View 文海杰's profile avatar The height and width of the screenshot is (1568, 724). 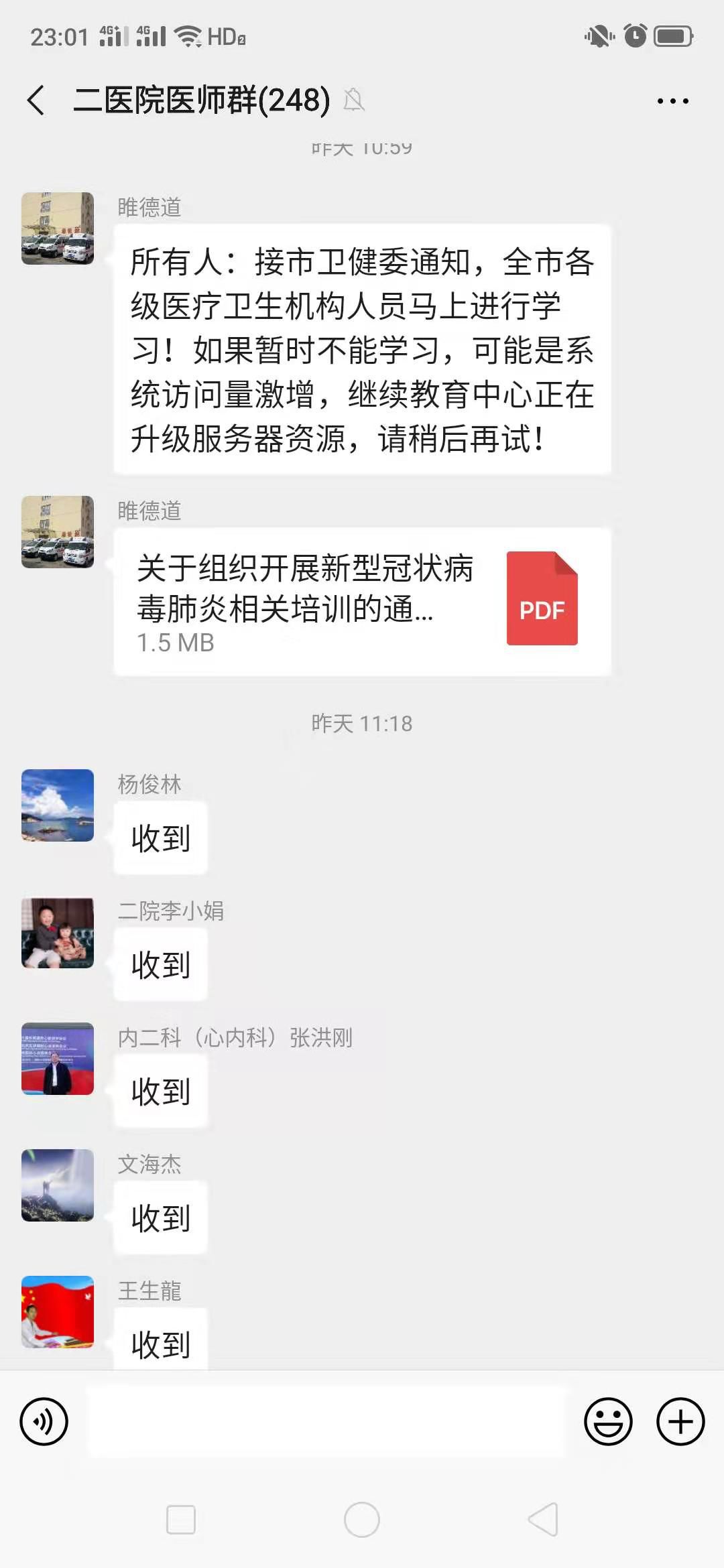pos(58,1185)
